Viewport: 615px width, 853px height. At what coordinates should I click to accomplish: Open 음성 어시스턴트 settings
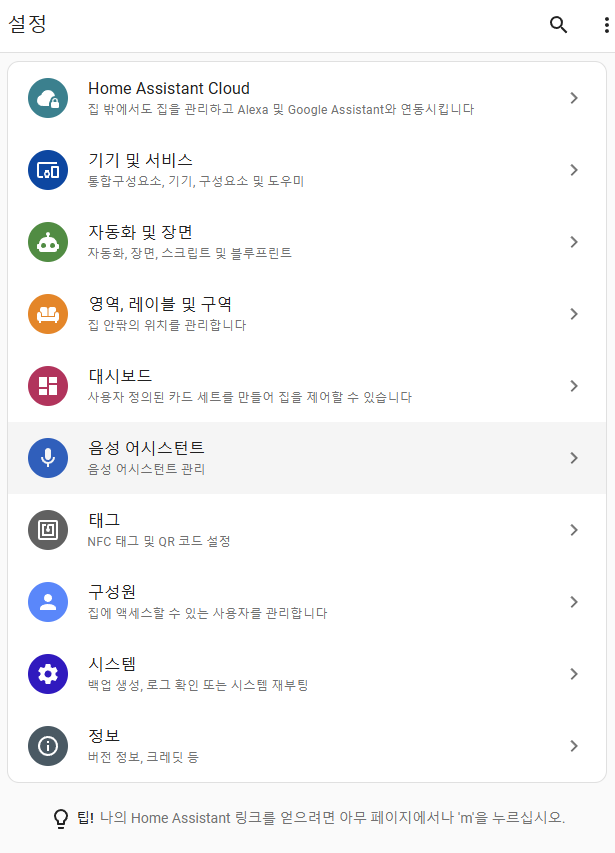click(307, 458)
